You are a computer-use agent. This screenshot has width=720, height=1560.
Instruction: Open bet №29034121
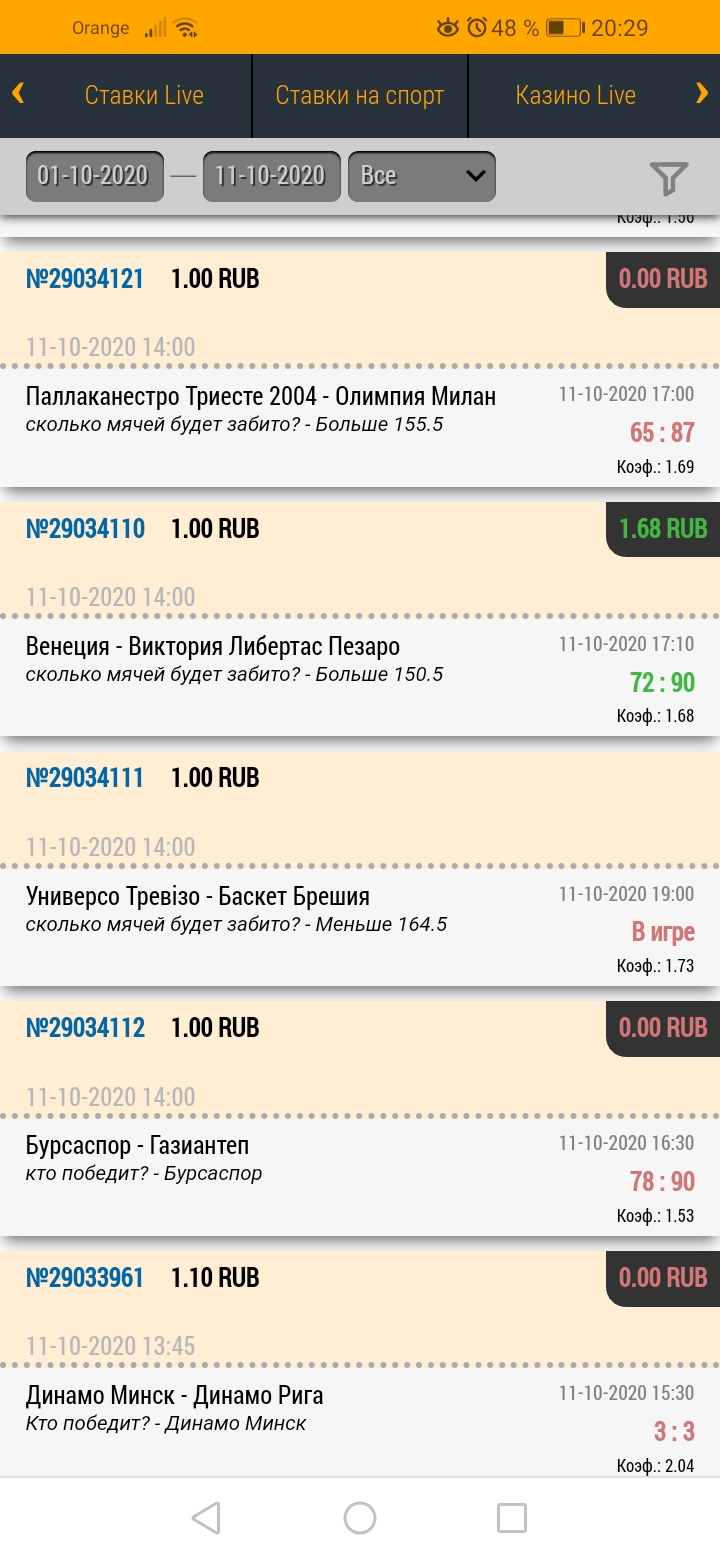85,279
